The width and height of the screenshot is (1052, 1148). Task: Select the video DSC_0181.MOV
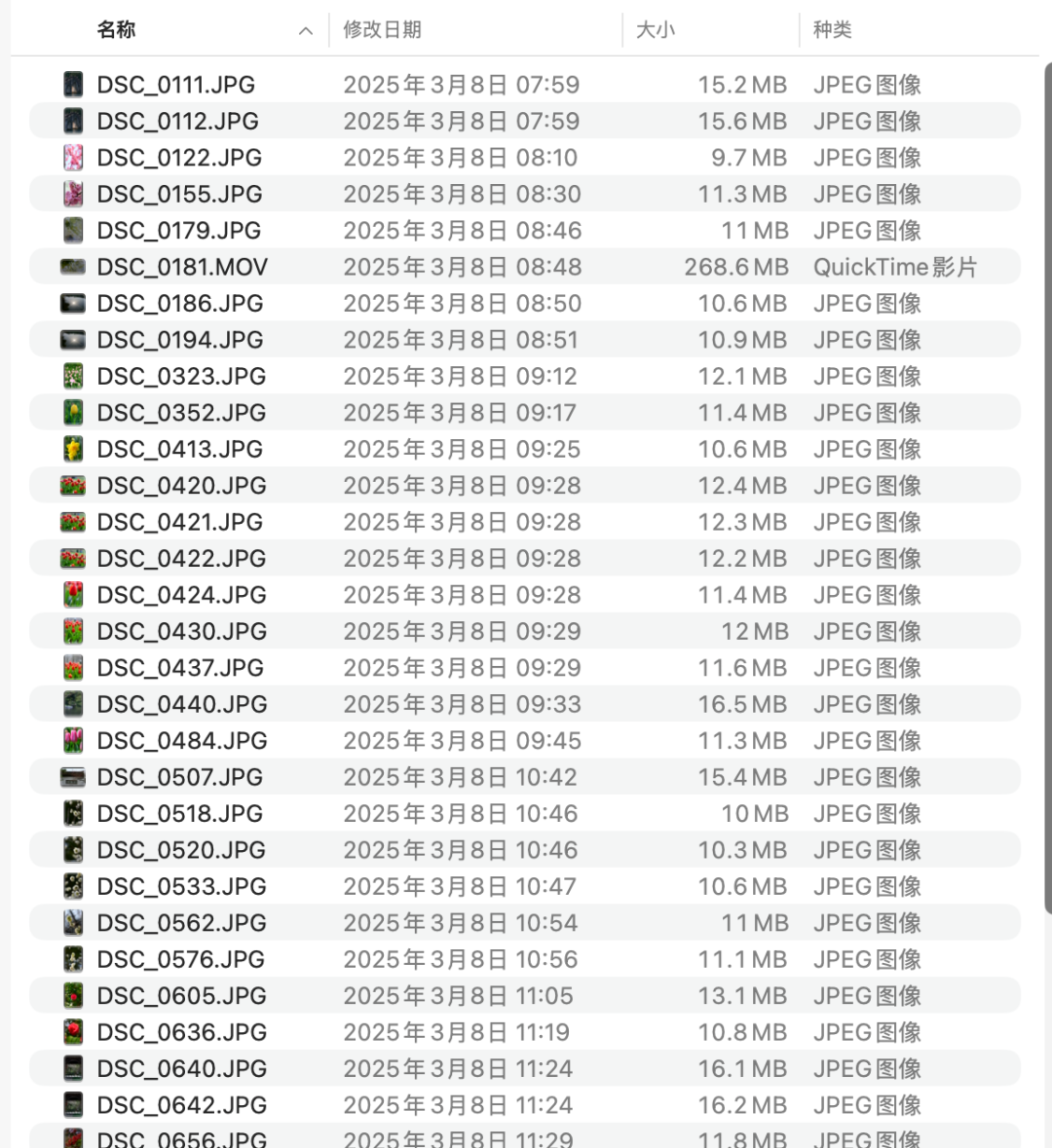click(181, 267)
